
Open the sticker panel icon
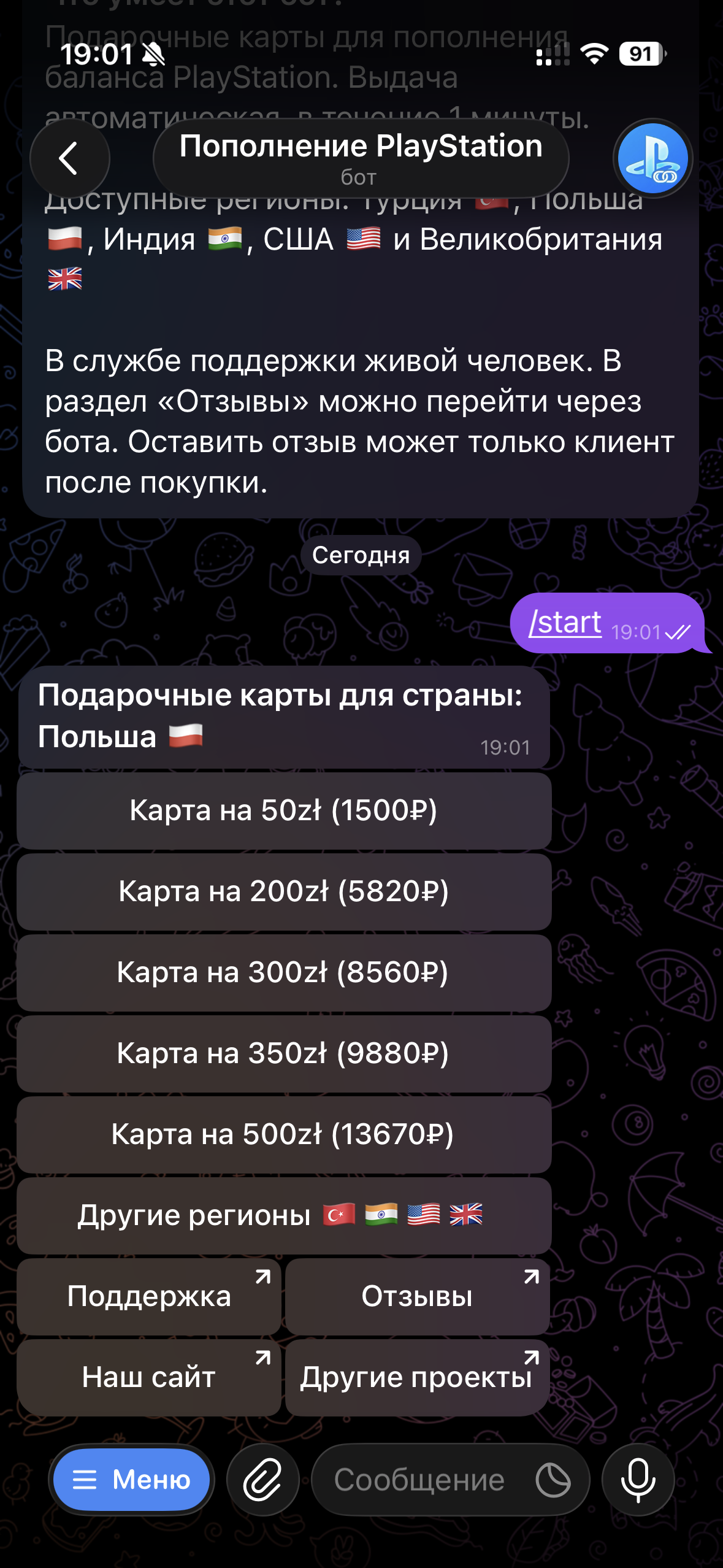(553, 1480)
